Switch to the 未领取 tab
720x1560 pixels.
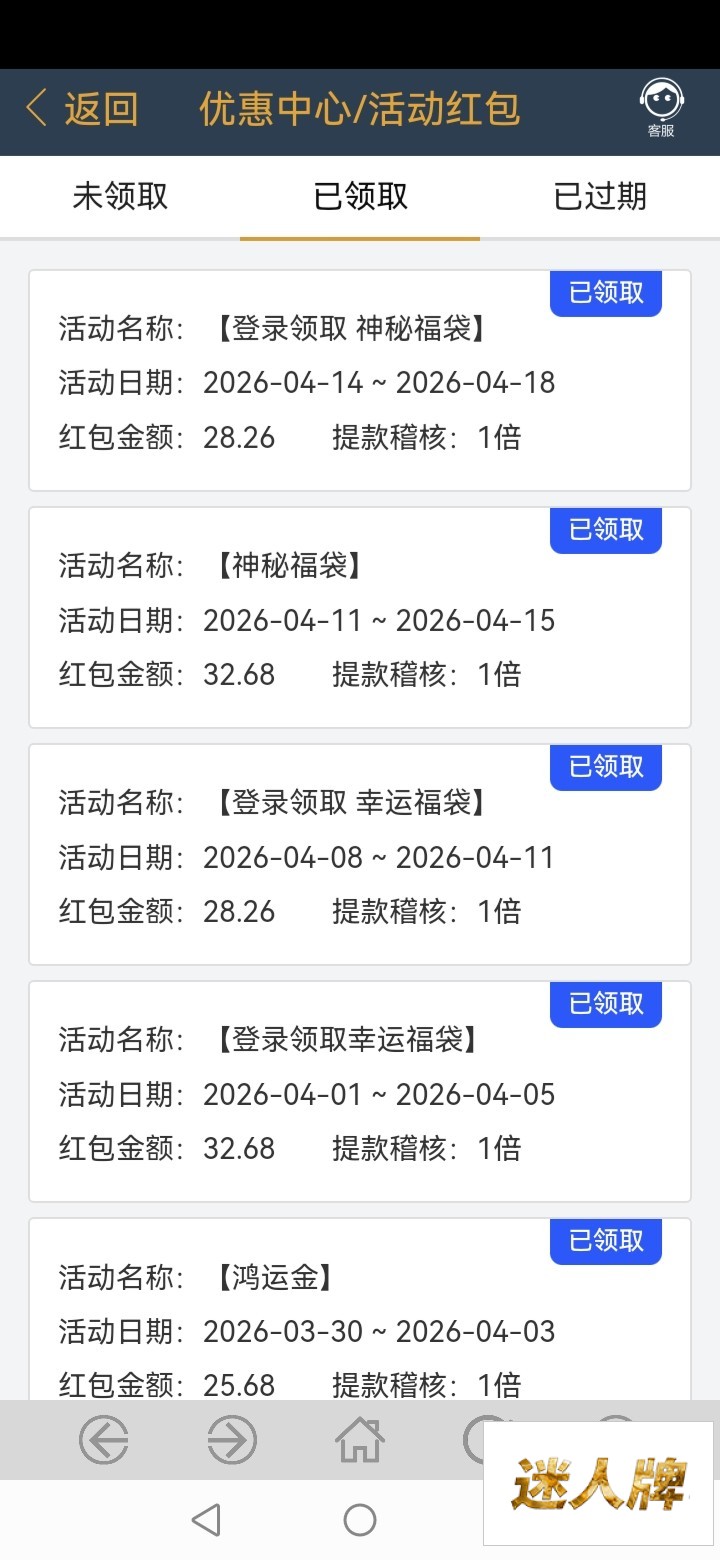click(x=120, y=197)
